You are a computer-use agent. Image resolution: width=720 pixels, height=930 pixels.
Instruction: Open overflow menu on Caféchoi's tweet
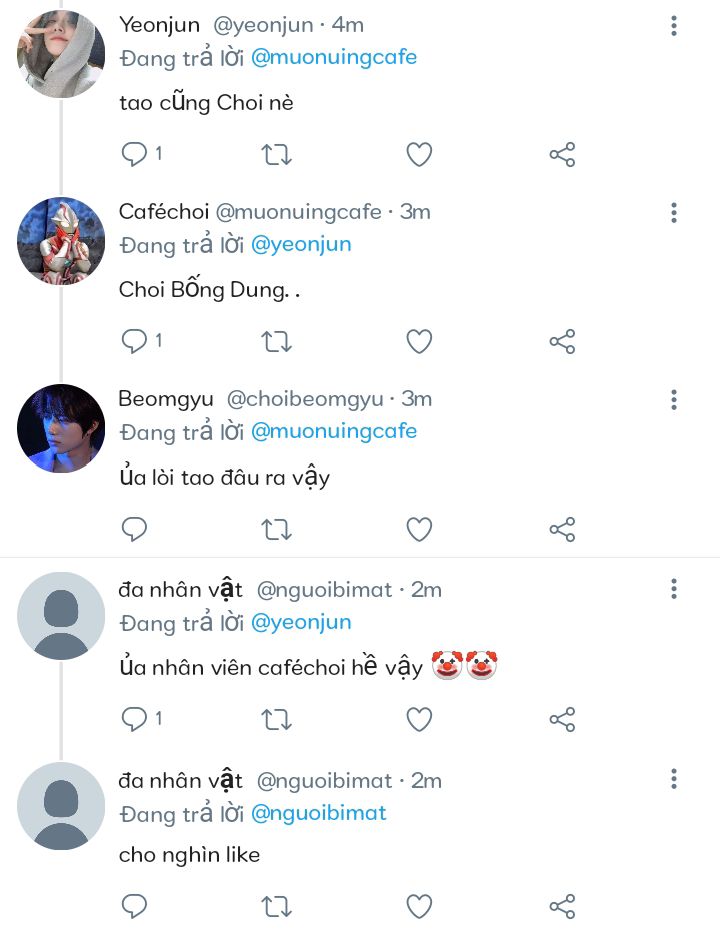point(674,212)
